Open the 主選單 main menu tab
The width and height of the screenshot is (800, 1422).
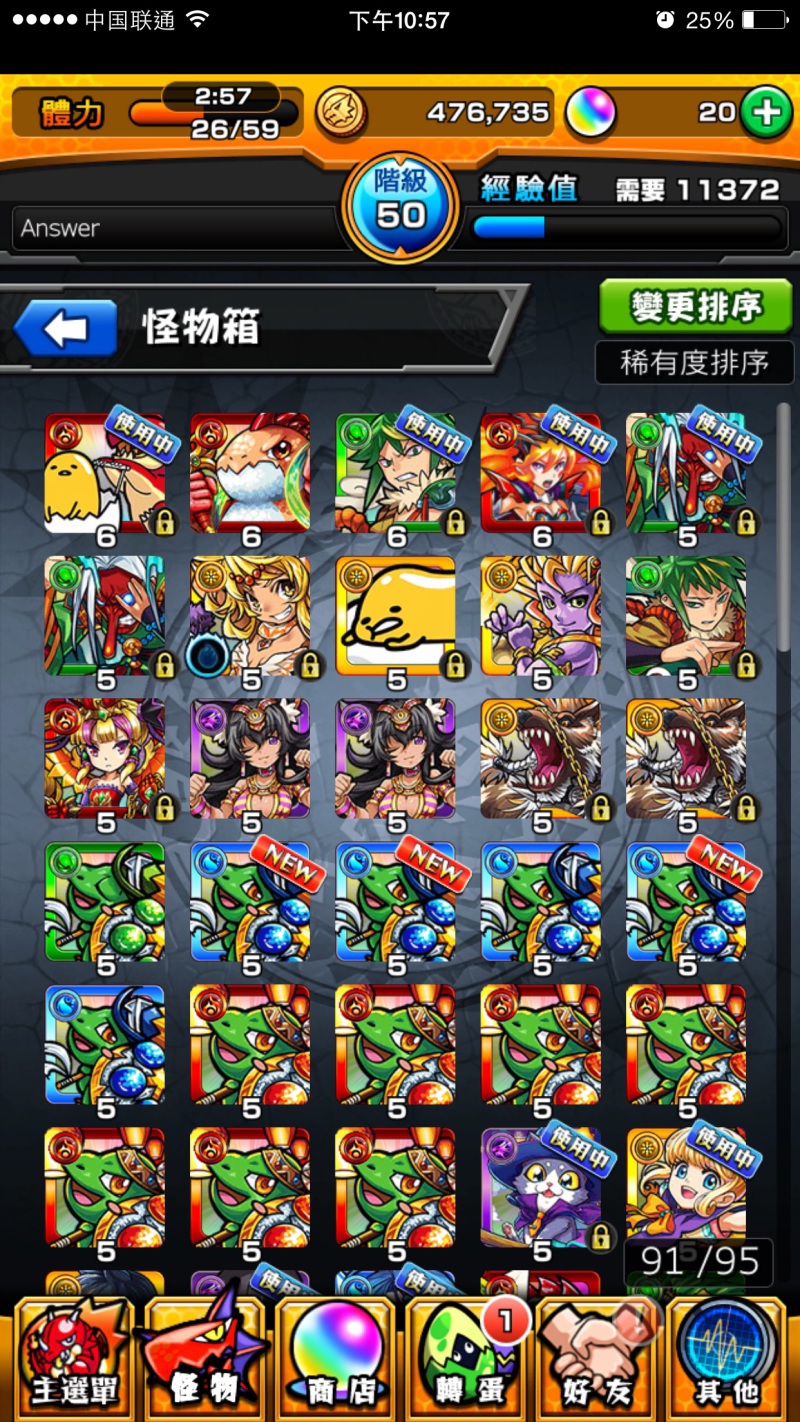(x=72, y=1358)
